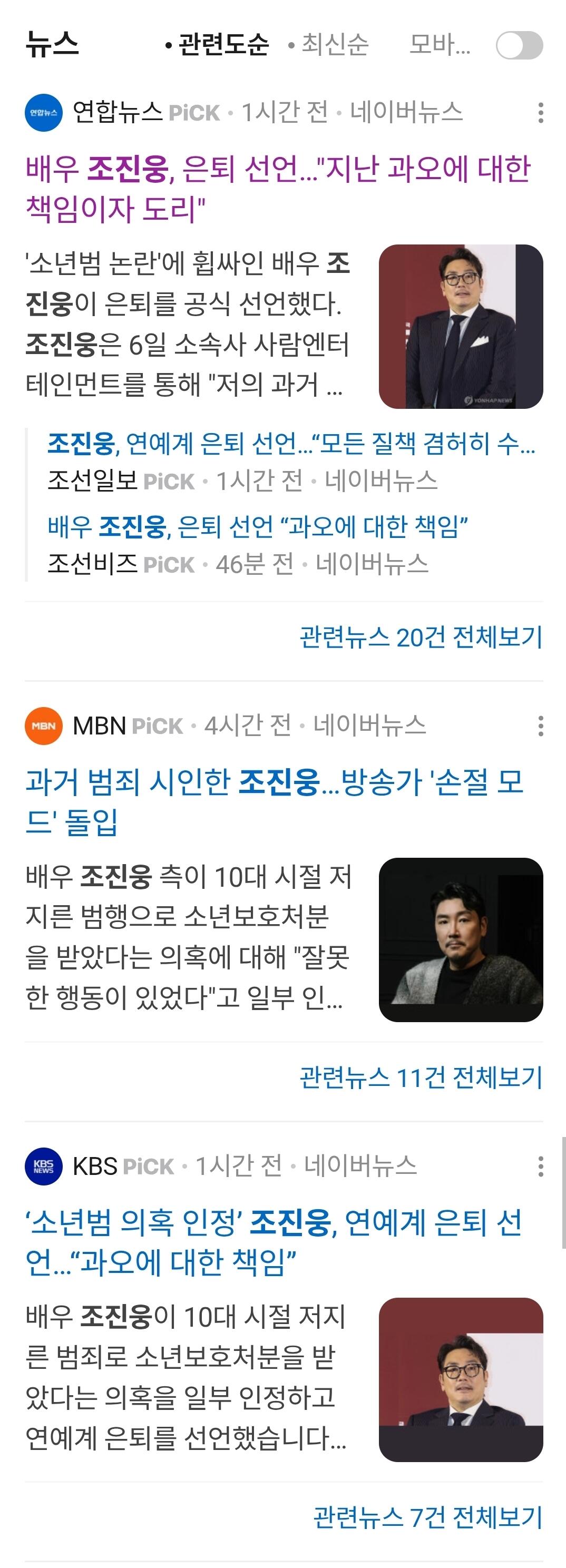Image resolution: width=566 pixels, height=1568 pixels.
Task: View all 관련뉴스 11건
Action: pyautogui.click(x=420, y=1077)
